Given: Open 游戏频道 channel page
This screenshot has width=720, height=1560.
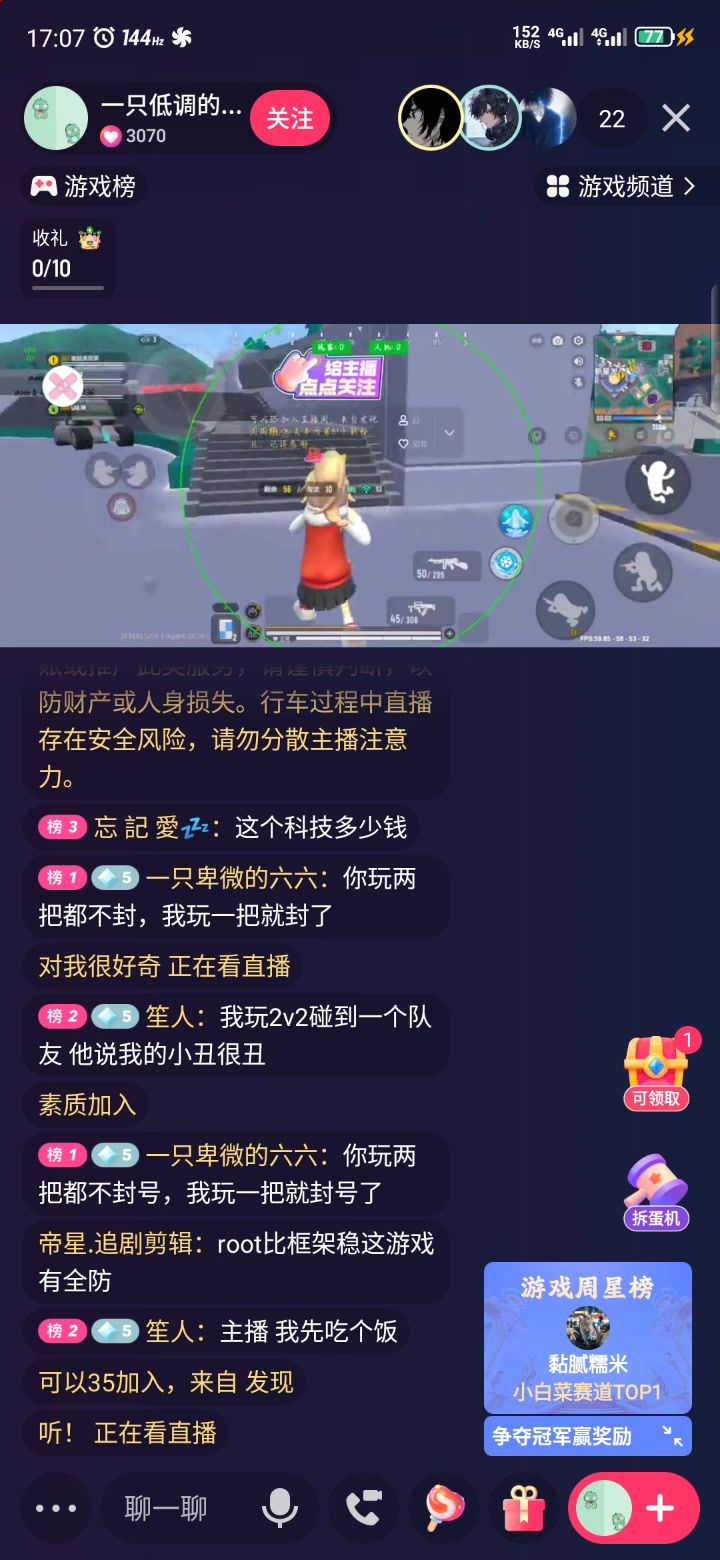Looking at the screenshot, I should [620, 186].
